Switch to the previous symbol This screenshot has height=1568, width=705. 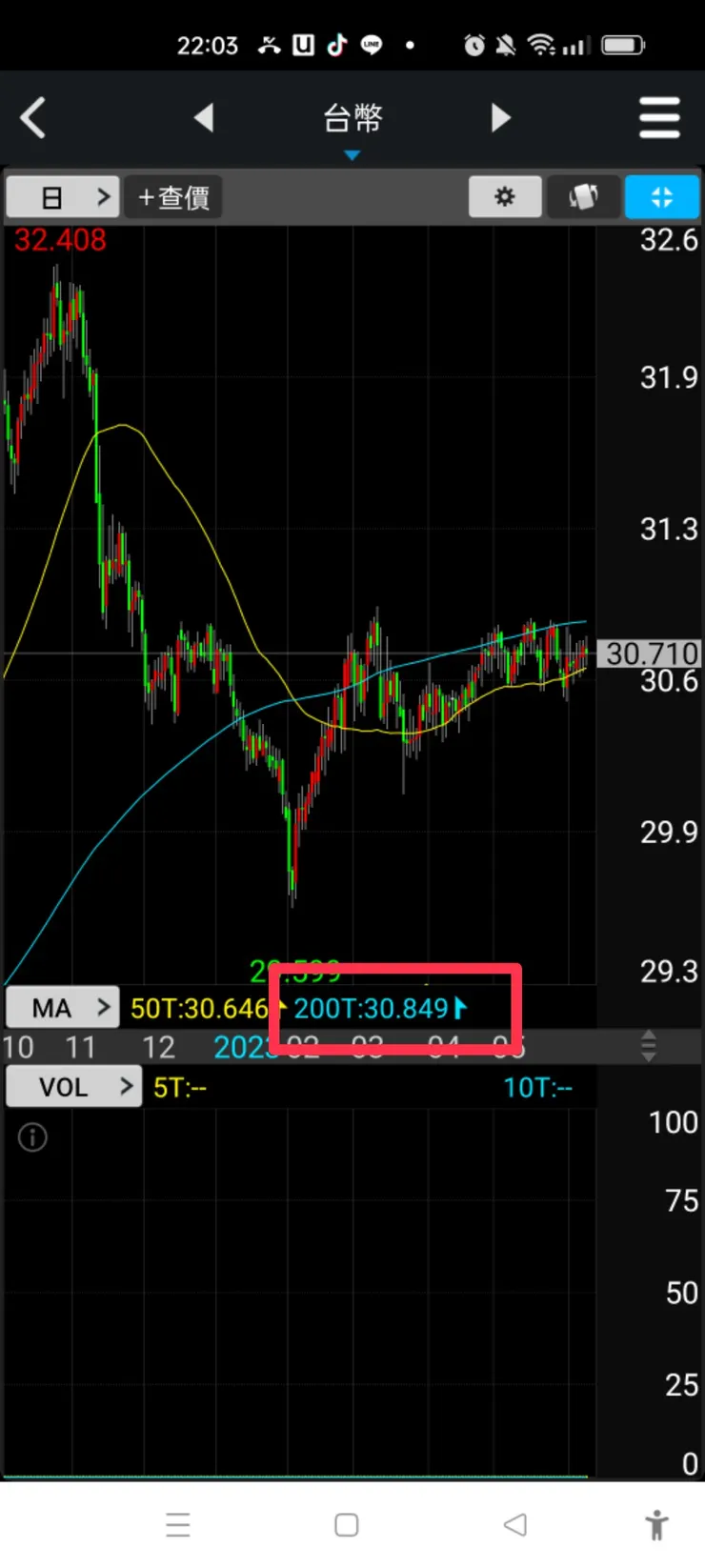[x=204, y=118]
